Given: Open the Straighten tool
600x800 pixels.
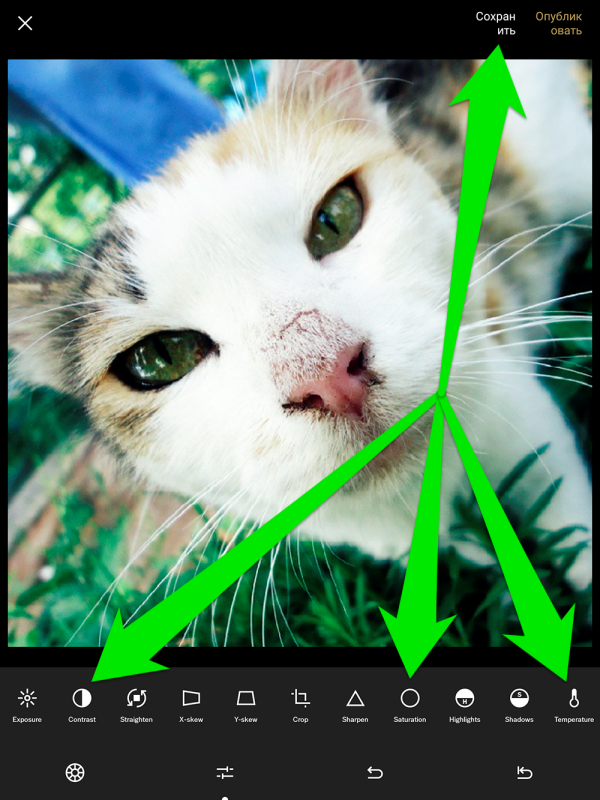Looking at the screenshot, I should 136,704.
